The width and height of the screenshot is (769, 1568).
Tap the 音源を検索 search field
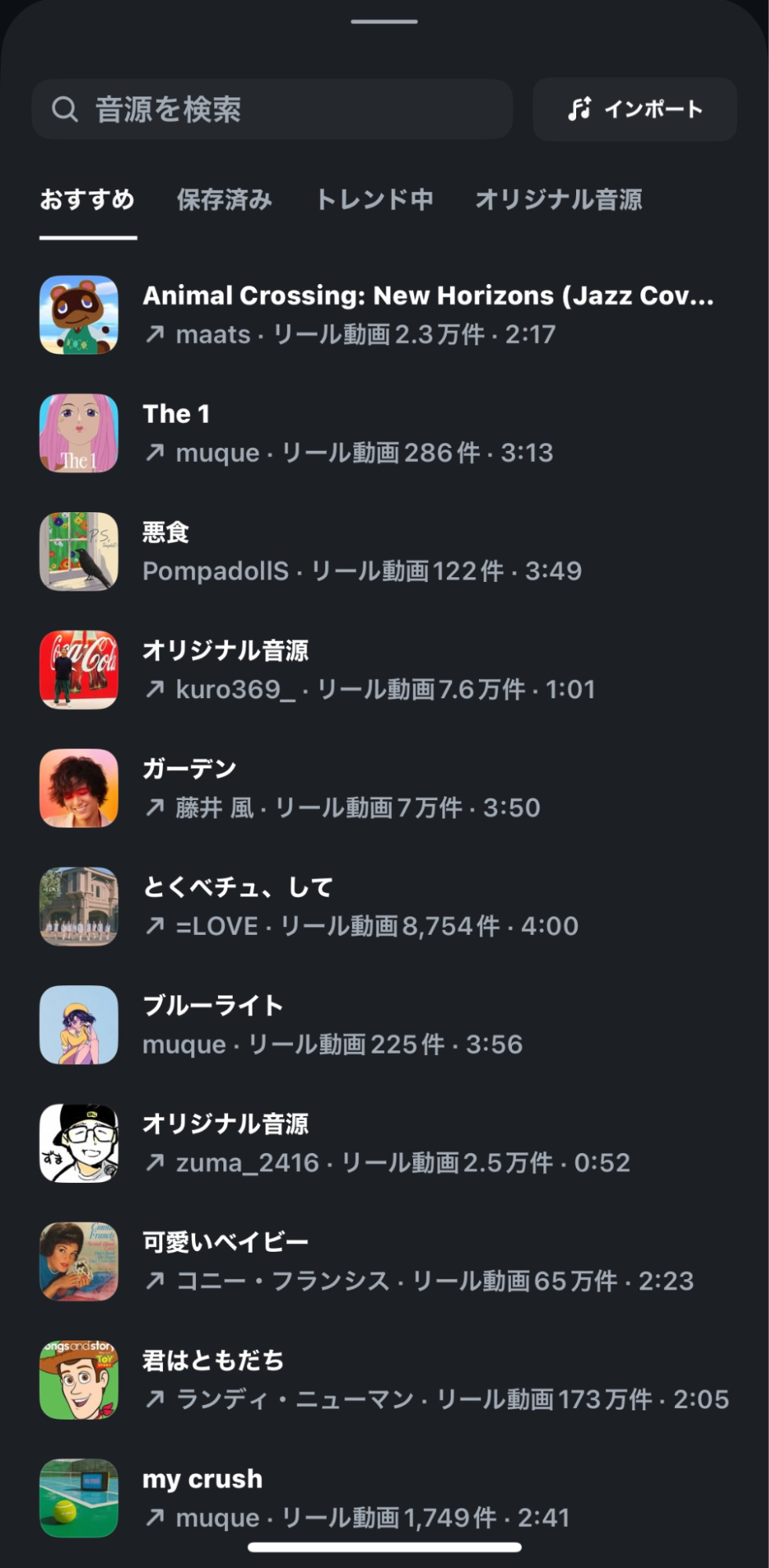[272, 109]
